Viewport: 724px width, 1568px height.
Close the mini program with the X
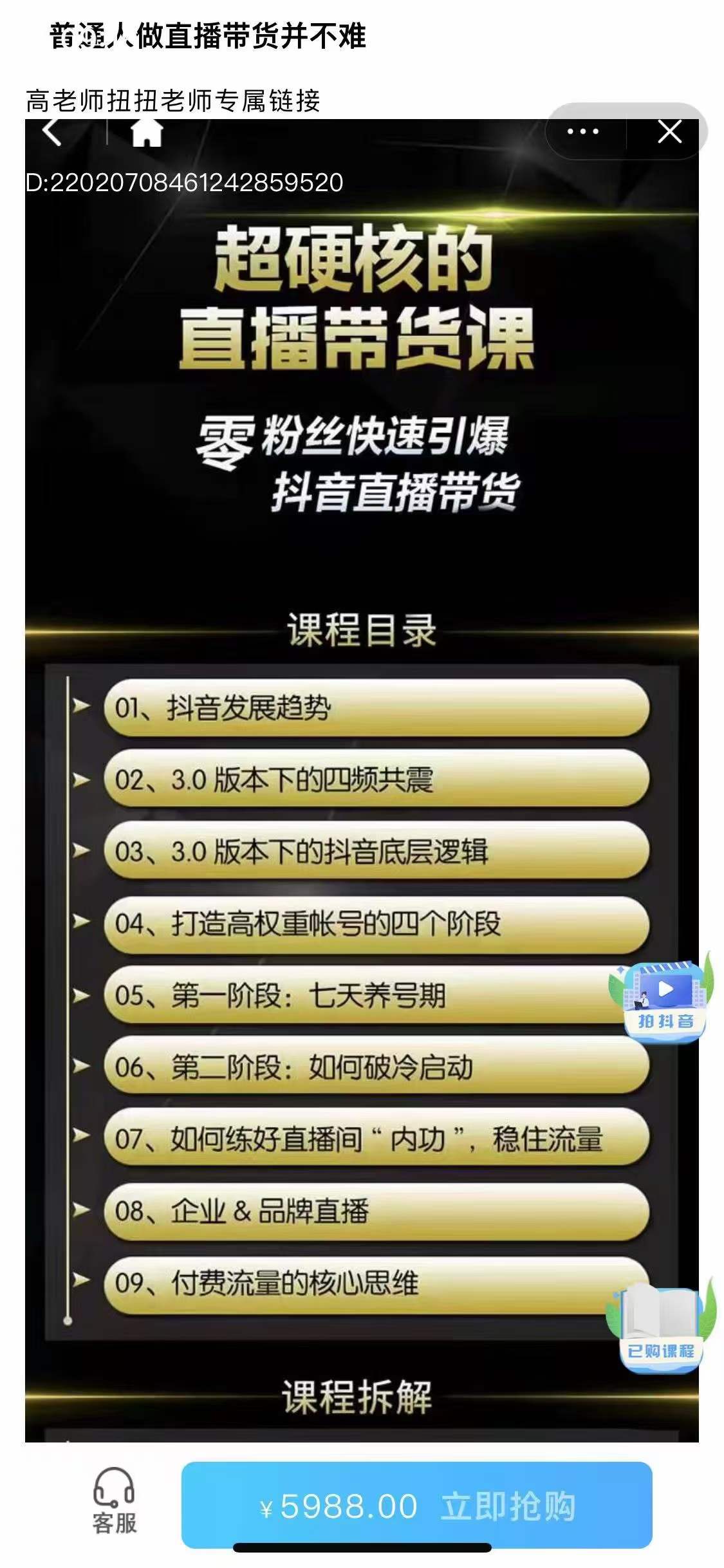(670, 132)
